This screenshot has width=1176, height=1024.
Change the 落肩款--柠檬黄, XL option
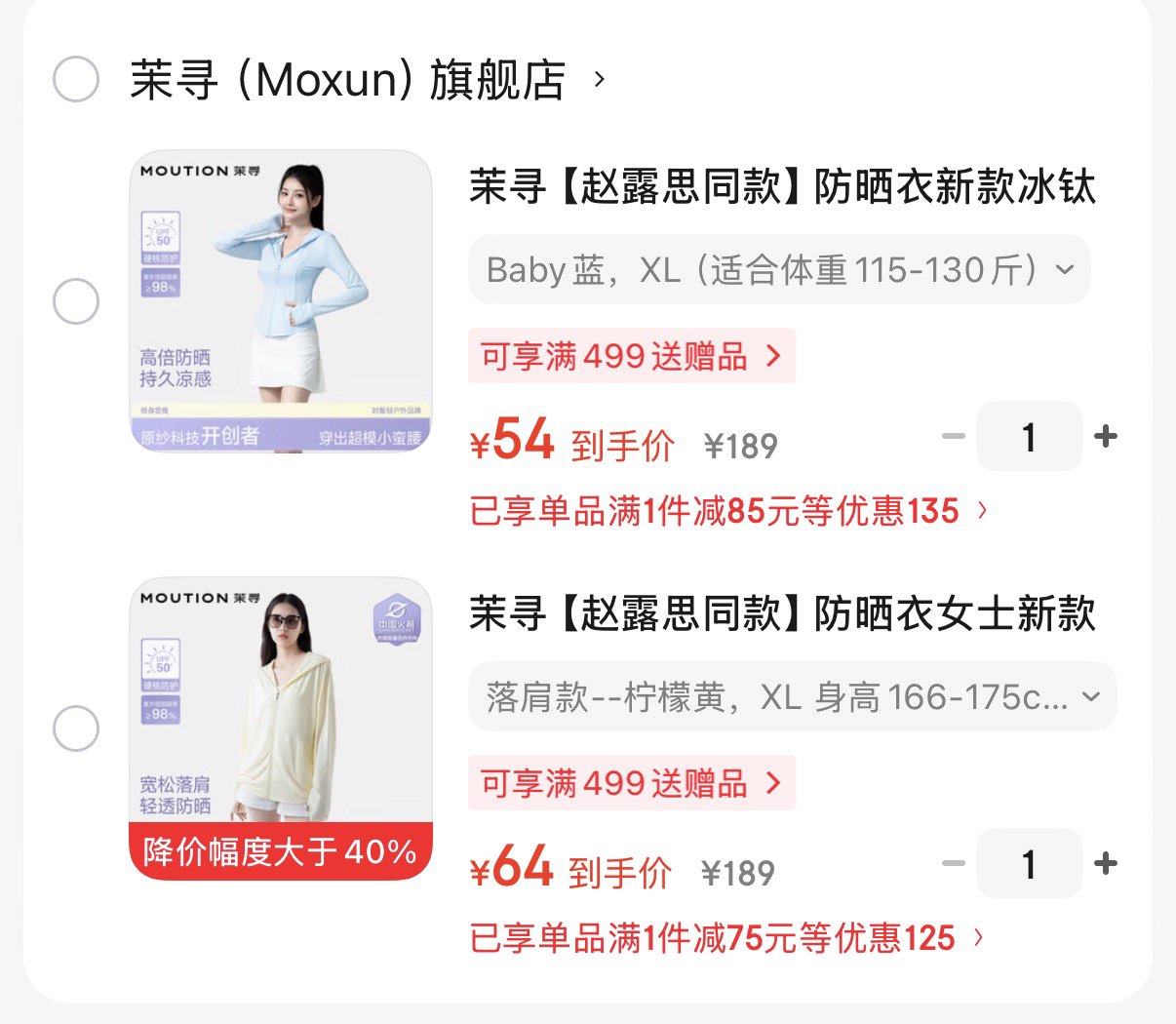[x=793, y=696]
